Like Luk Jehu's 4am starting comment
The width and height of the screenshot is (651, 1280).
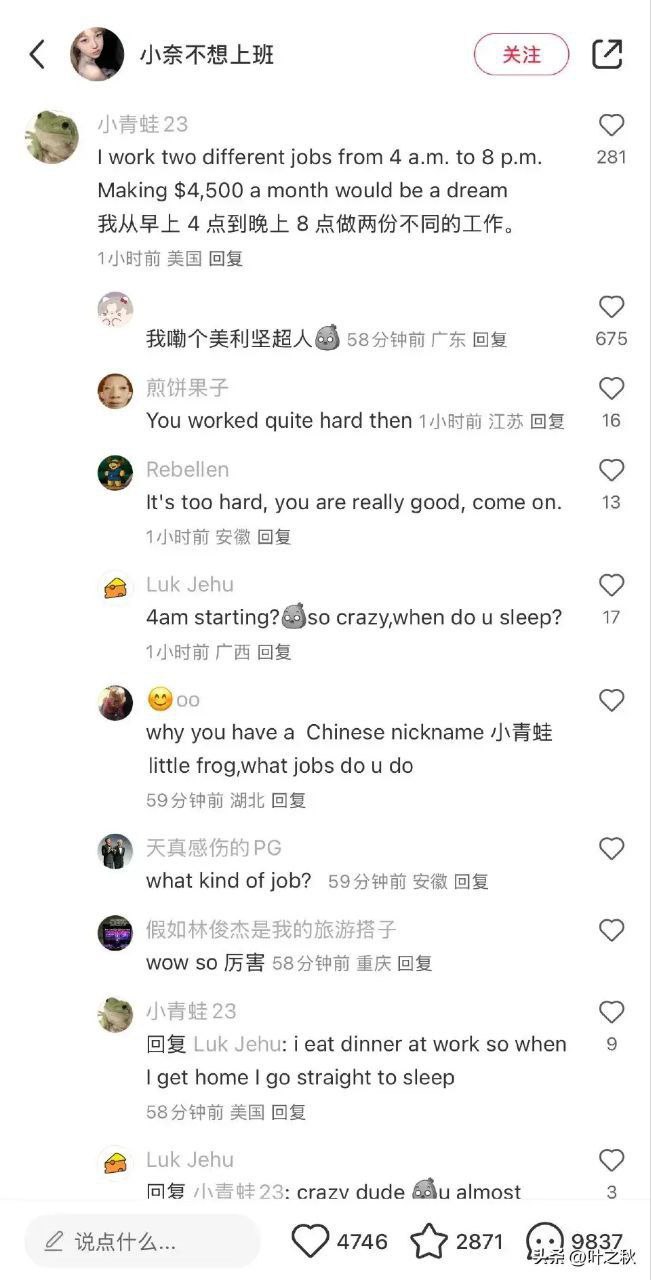click(x=611, y=586)
